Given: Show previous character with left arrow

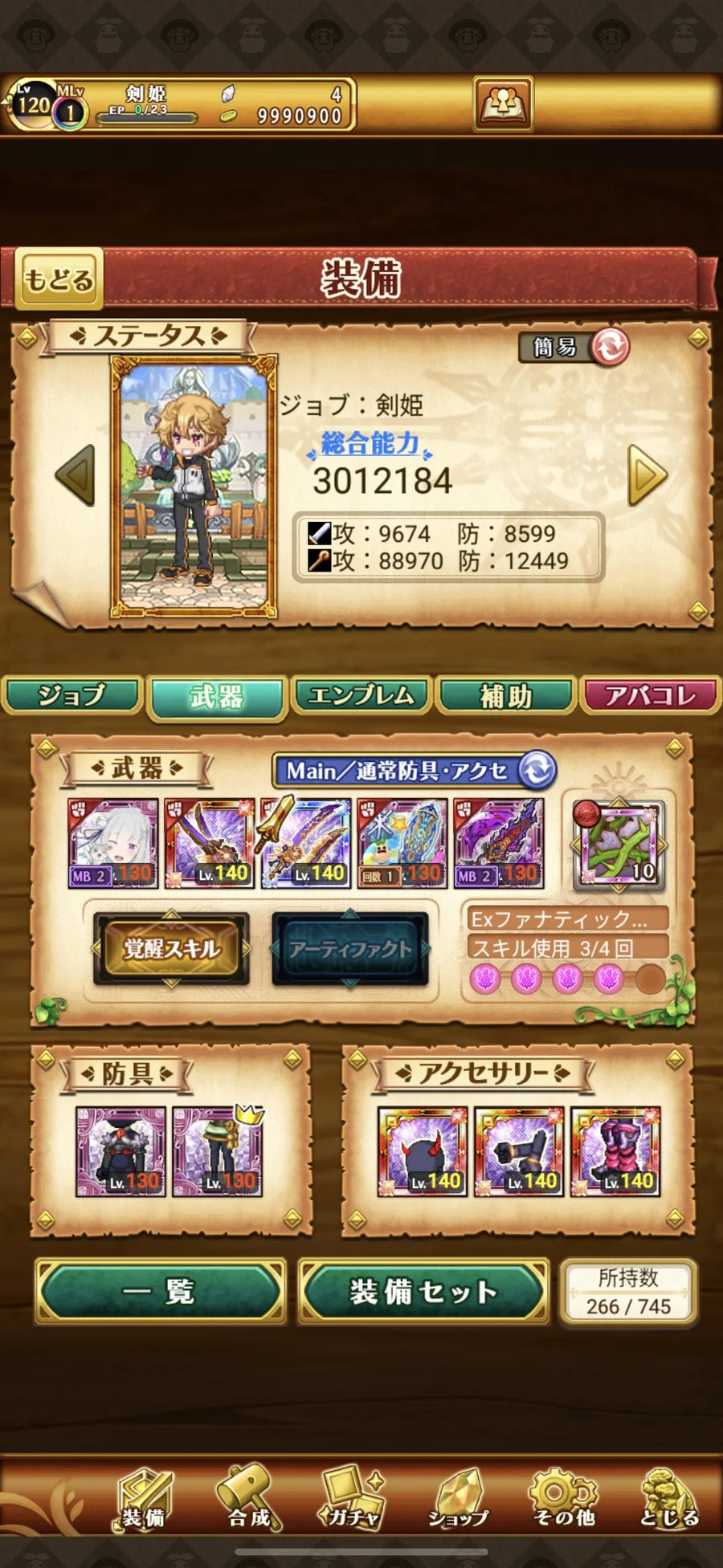Looking at the screenshot, I should point(76,474).
